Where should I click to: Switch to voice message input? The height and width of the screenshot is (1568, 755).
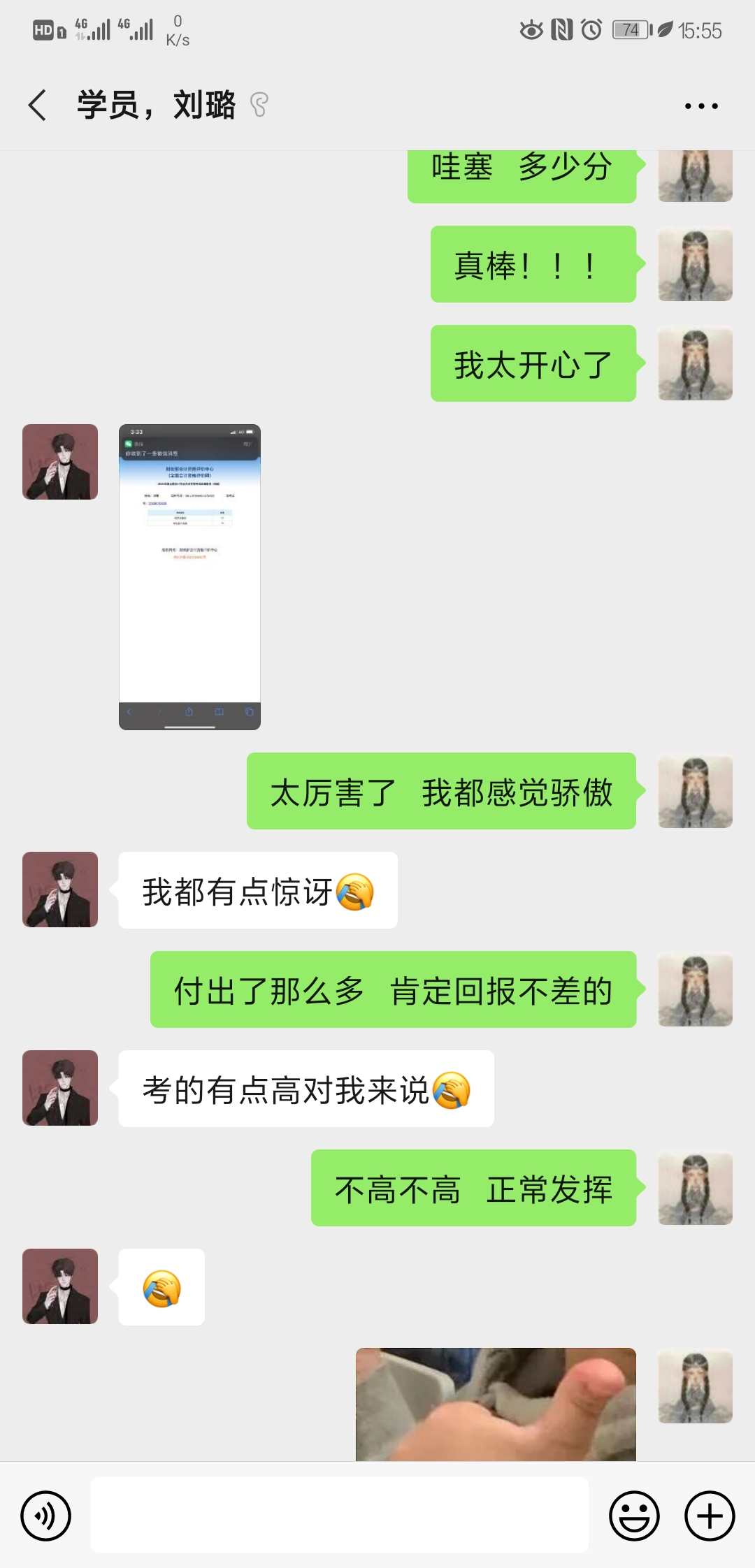click(x=46, y=1516)
